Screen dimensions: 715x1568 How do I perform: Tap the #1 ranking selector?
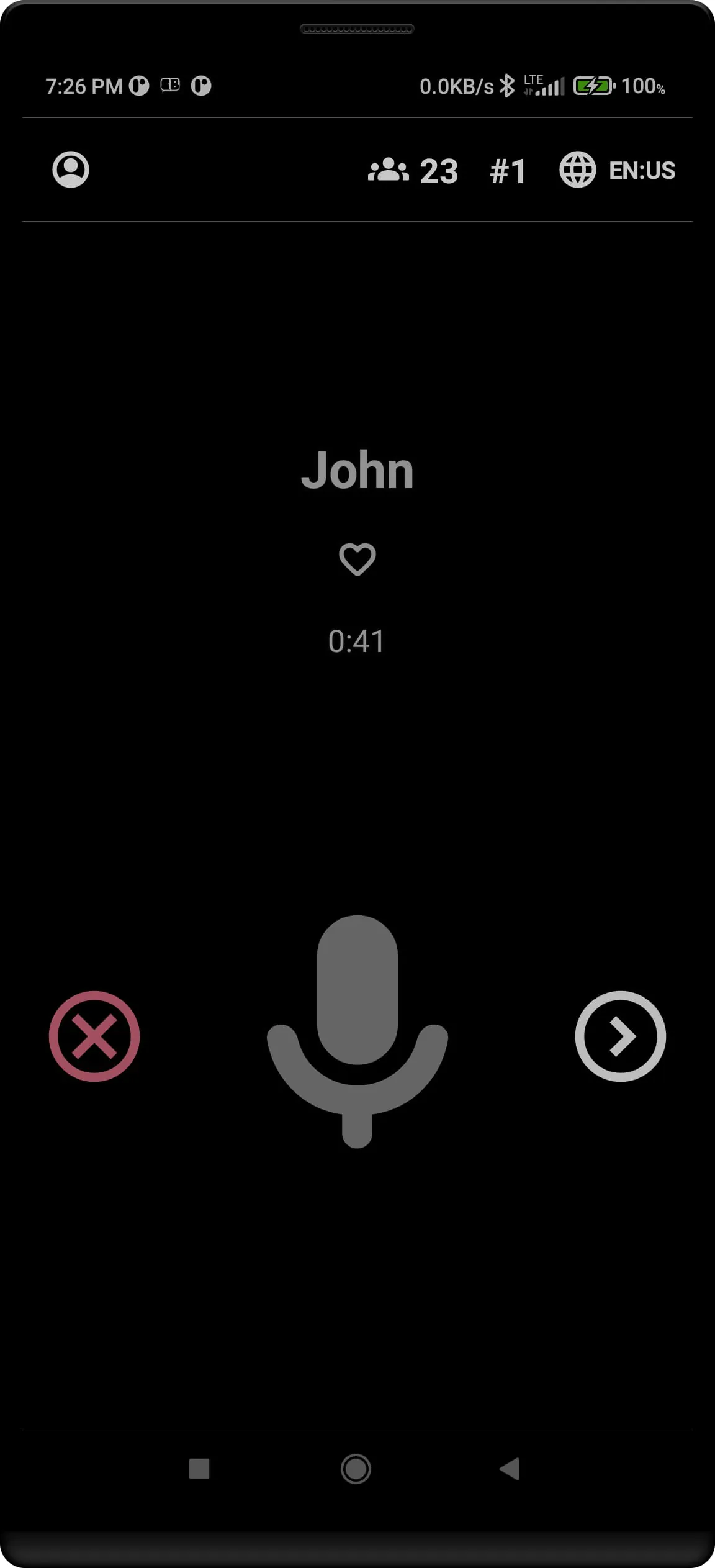(x=507, y=171)
